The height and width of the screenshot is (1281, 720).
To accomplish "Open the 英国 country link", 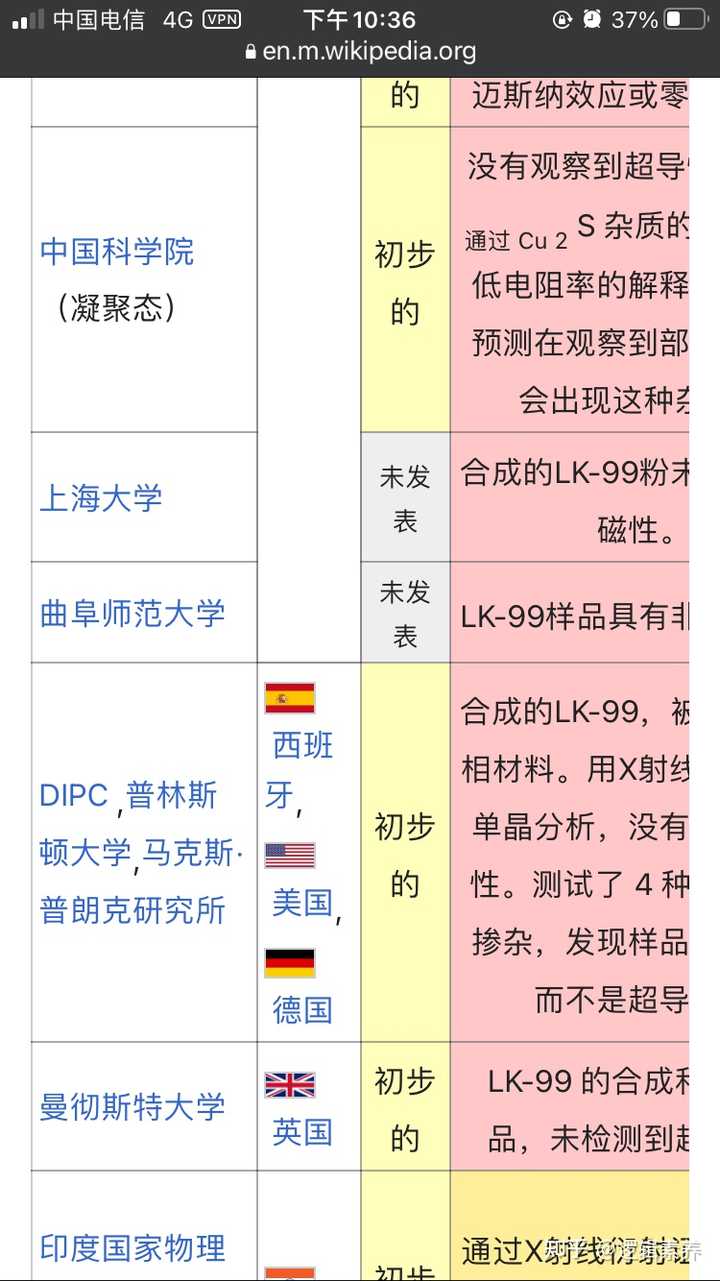I will 302,1131.
